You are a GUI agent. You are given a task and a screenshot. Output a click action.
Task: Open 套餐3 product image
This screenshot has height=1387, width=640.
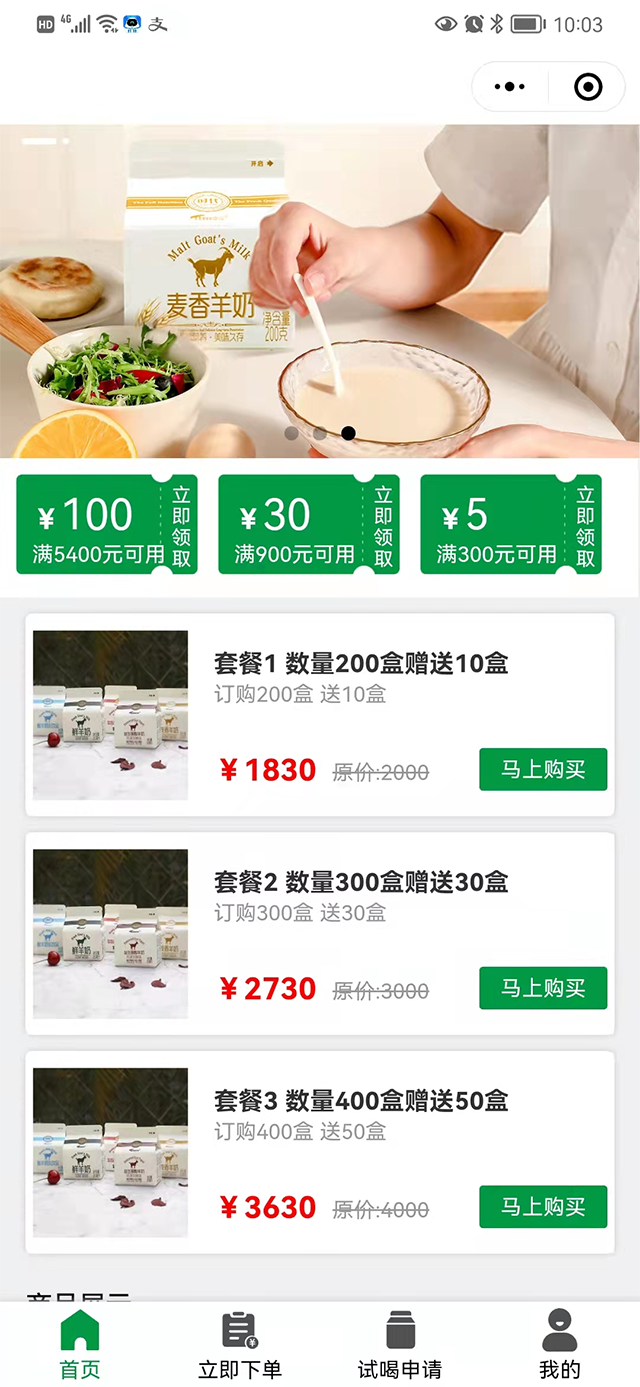click(x=110, y=1152)
